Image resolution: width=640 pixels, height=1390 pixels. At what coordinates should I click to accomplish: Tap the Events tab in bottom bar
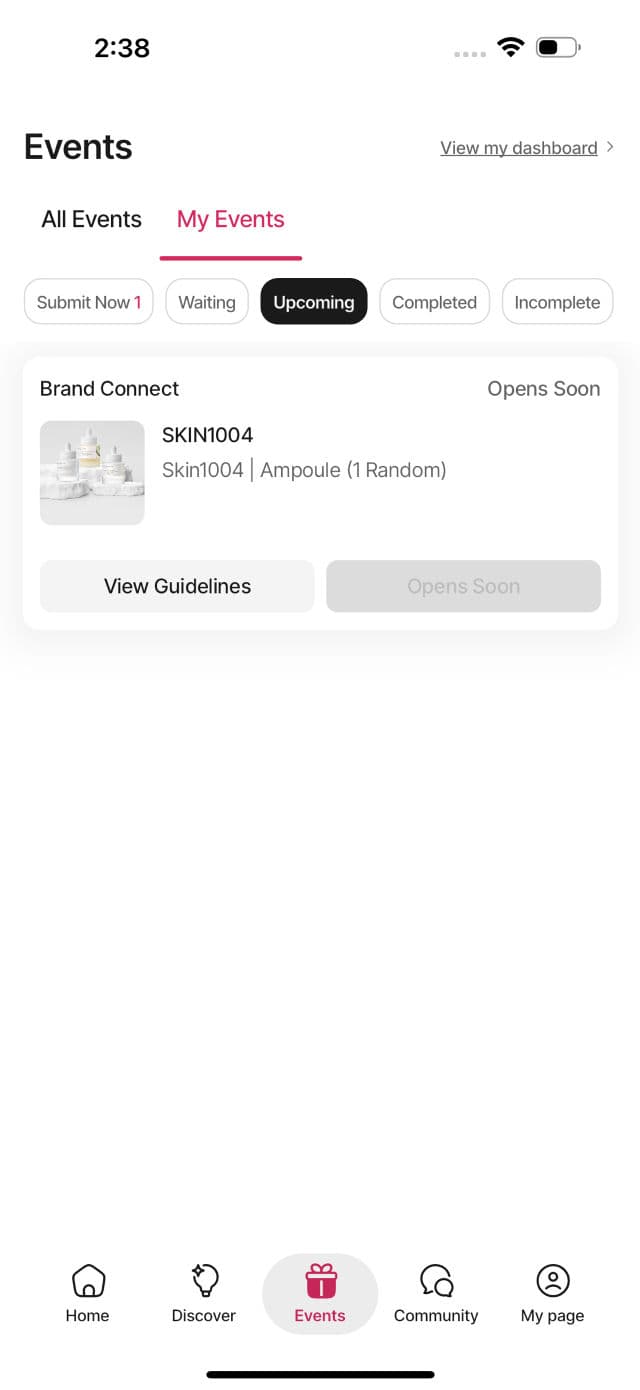click(x=320, y=1293)
